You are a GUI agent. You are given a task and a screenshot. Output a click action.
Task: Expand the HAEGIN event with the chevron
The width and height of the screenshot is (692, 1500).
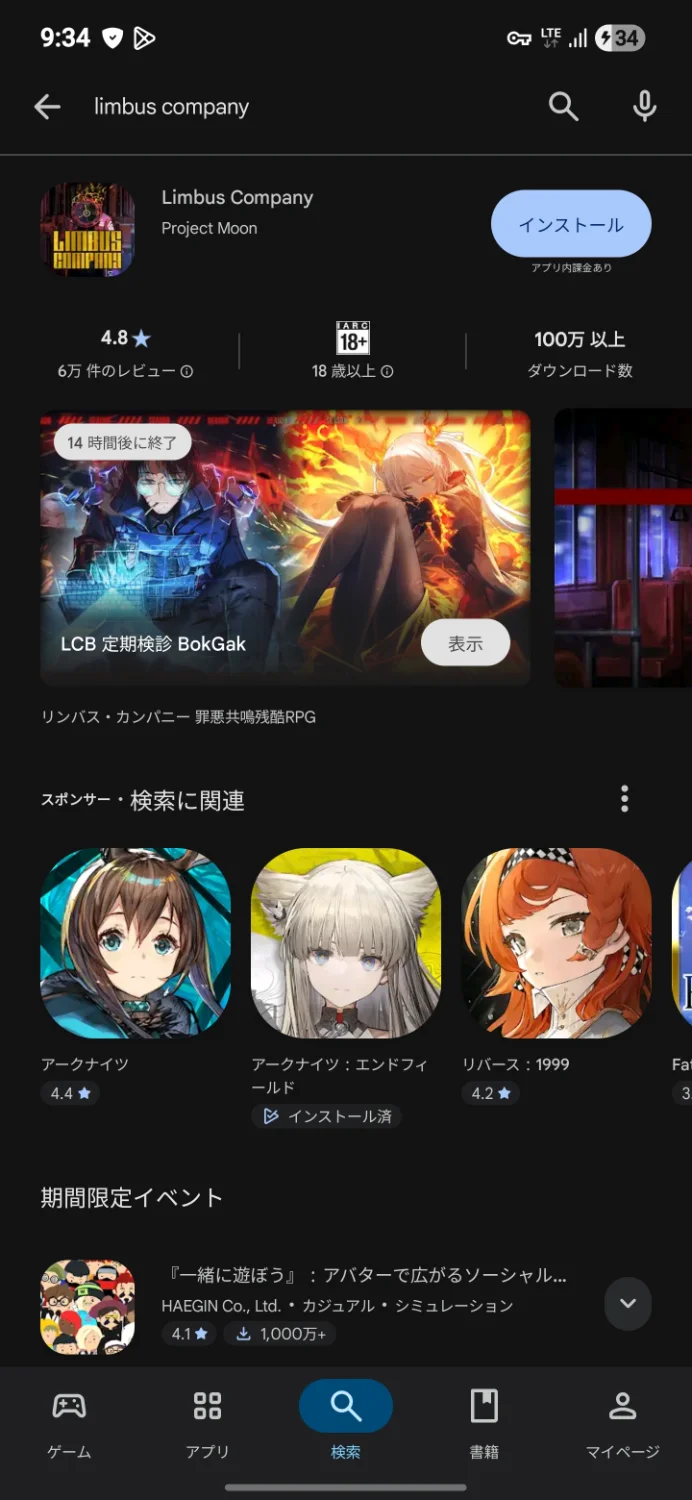628,1304
